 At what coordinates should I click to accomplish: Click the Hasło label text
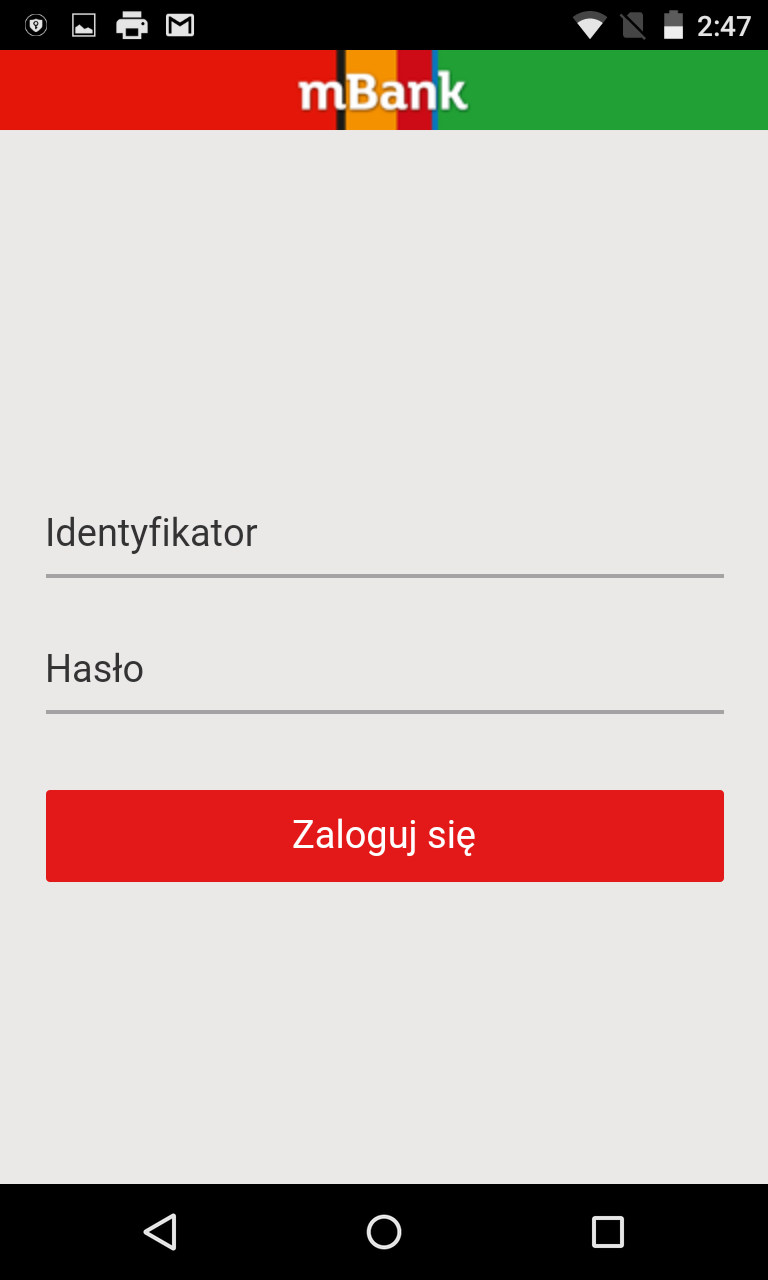click(94, 668)
